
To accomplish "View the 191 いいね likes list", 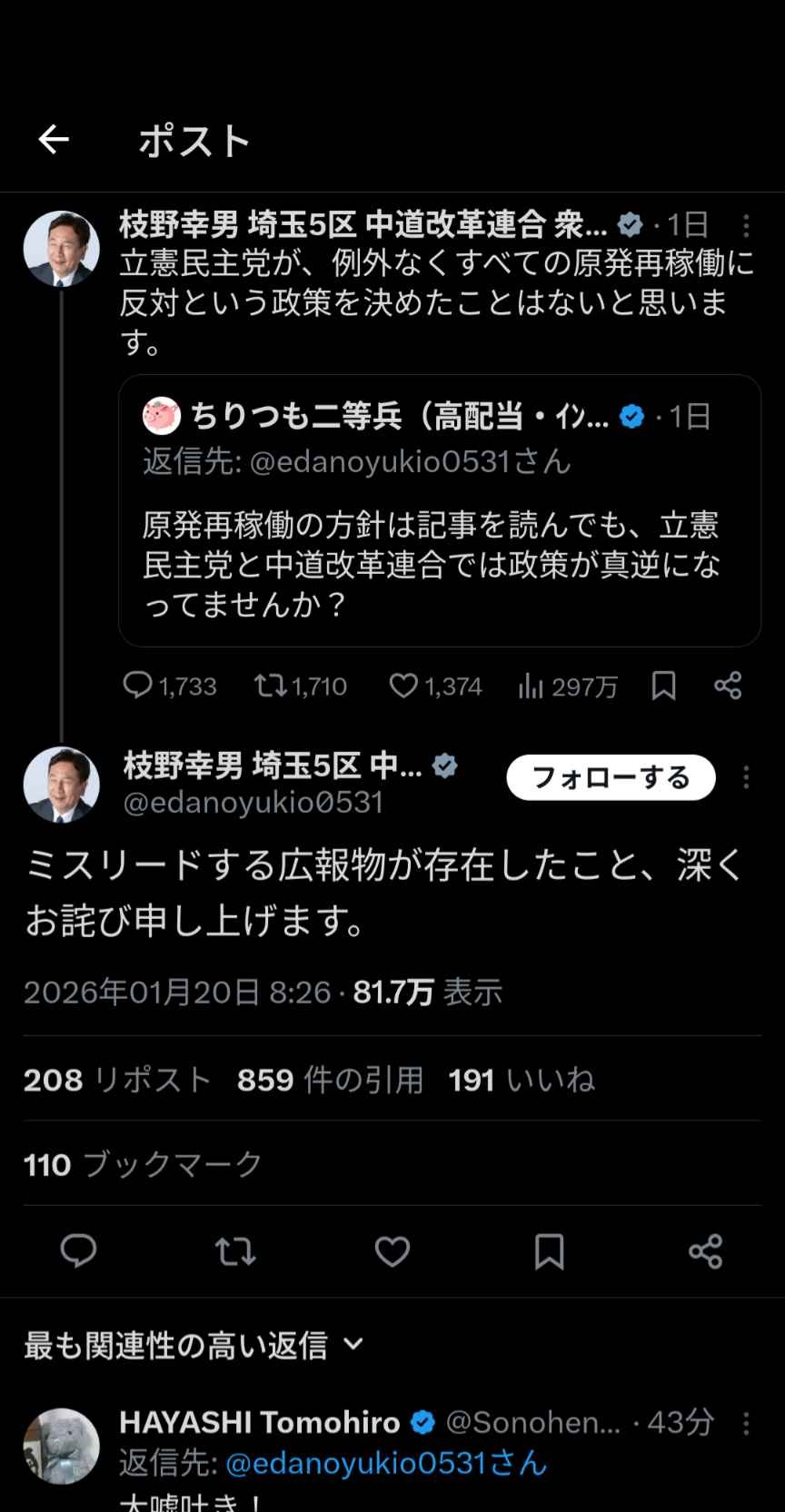I will point(522,1080).
